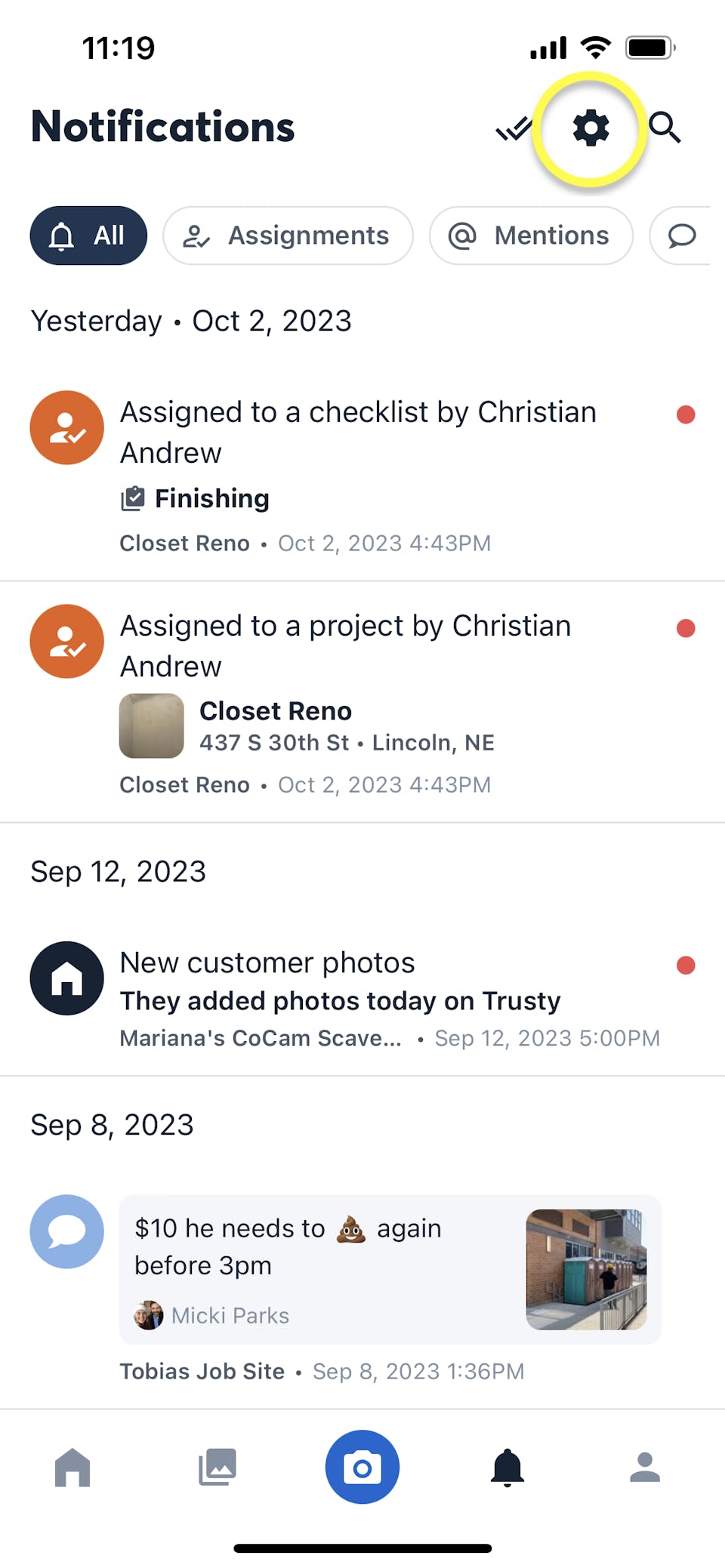Open notification settings gear
This screenshot has height=1568, width=725.
click(591, 128)
